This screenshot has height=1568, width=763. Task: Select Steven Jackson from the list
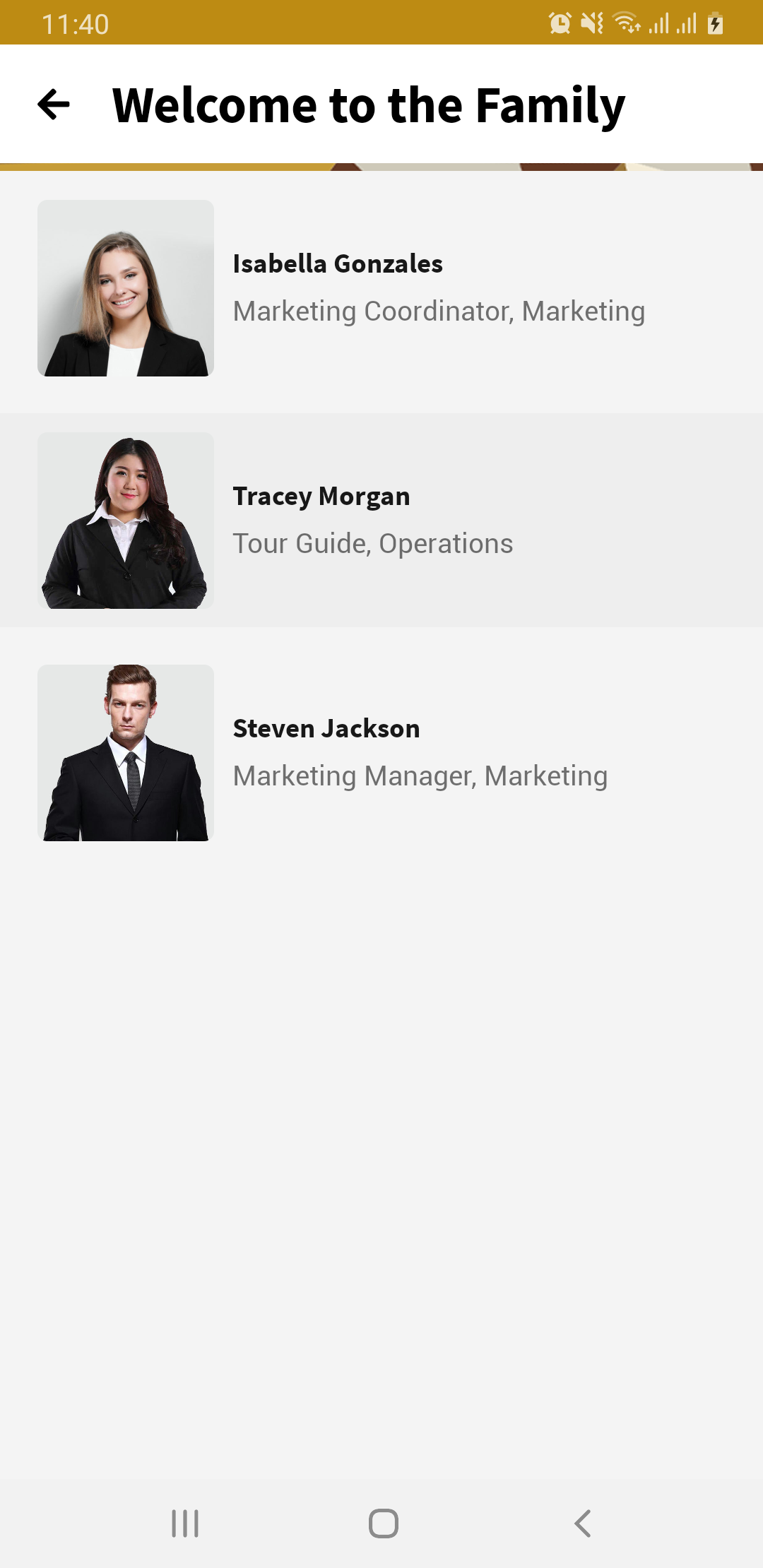381,753
